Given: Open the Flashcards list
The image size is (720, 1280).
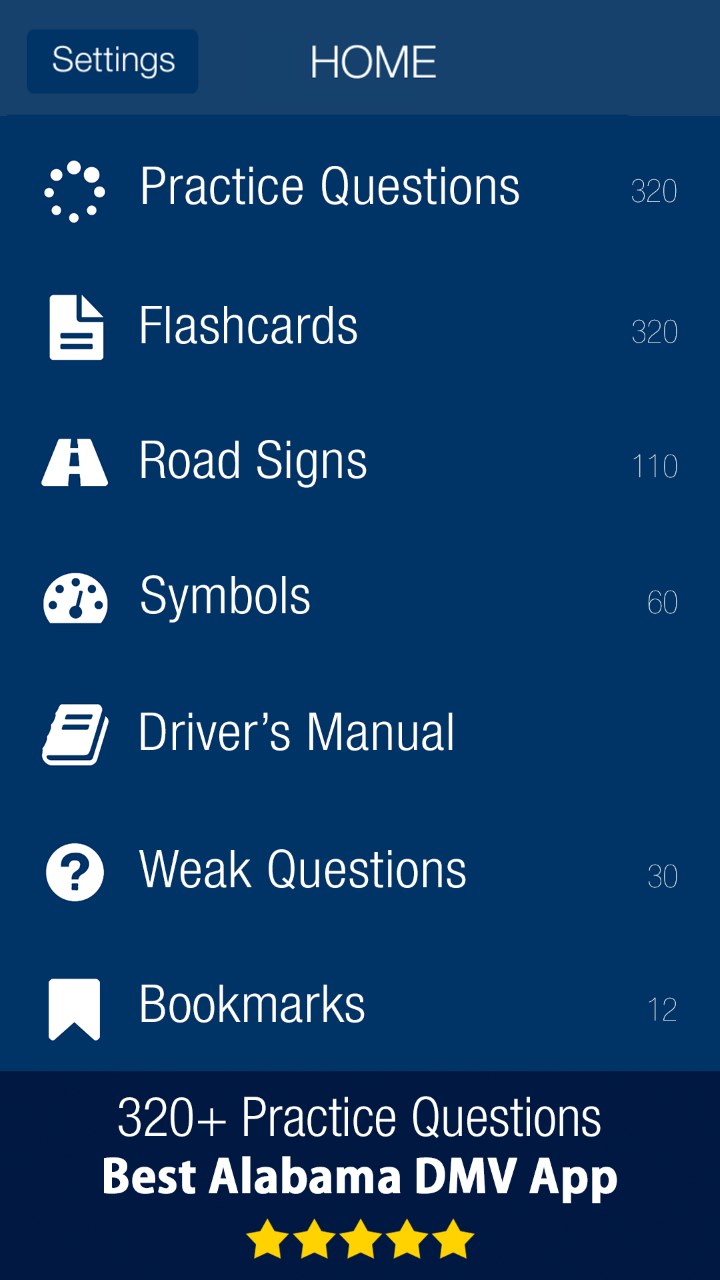Looking at the screenshot, I should [x=250, y=327].
